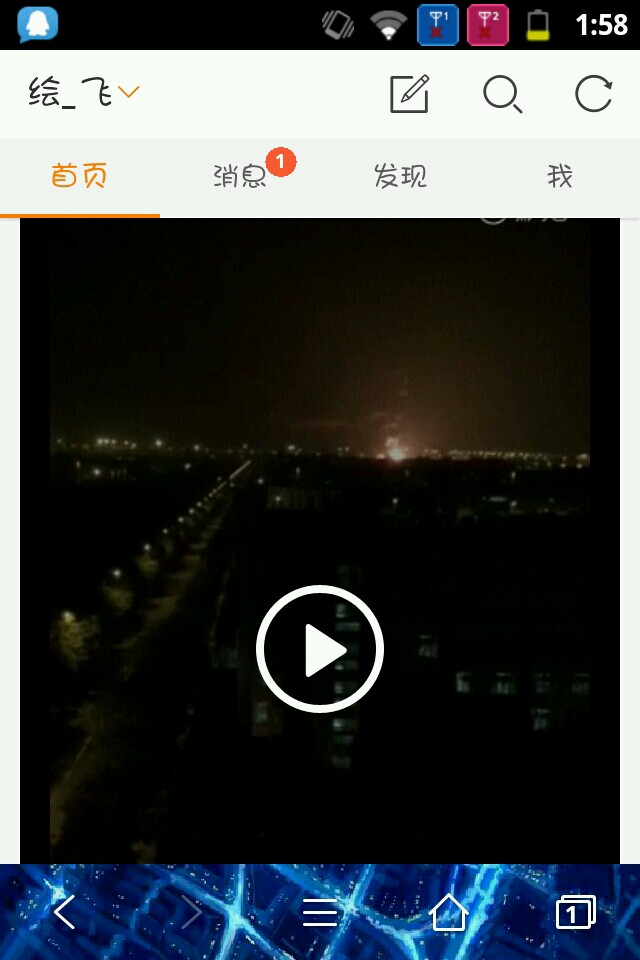Screen dimensions: 640x960
Task: Go back in the browser
Action: tap(65, 912)
